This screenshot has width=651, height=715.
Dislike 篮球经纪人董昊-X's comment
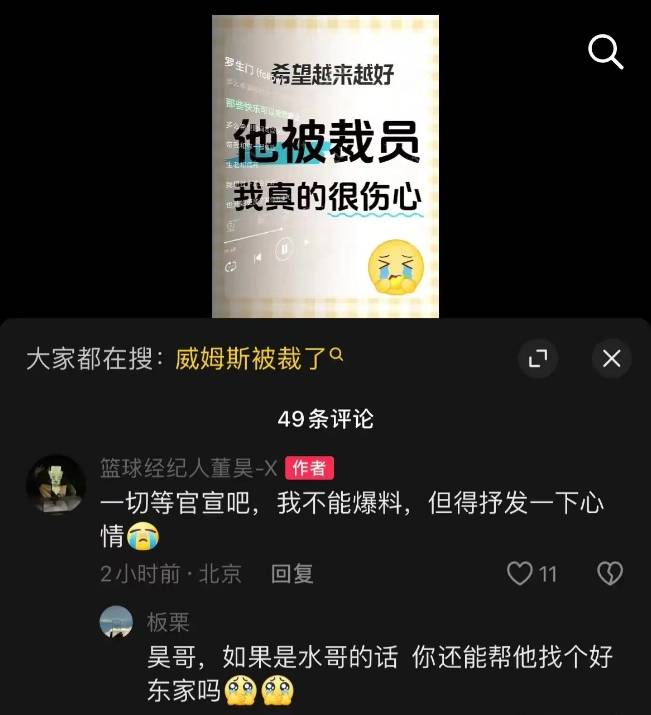(x=609, y=573)
